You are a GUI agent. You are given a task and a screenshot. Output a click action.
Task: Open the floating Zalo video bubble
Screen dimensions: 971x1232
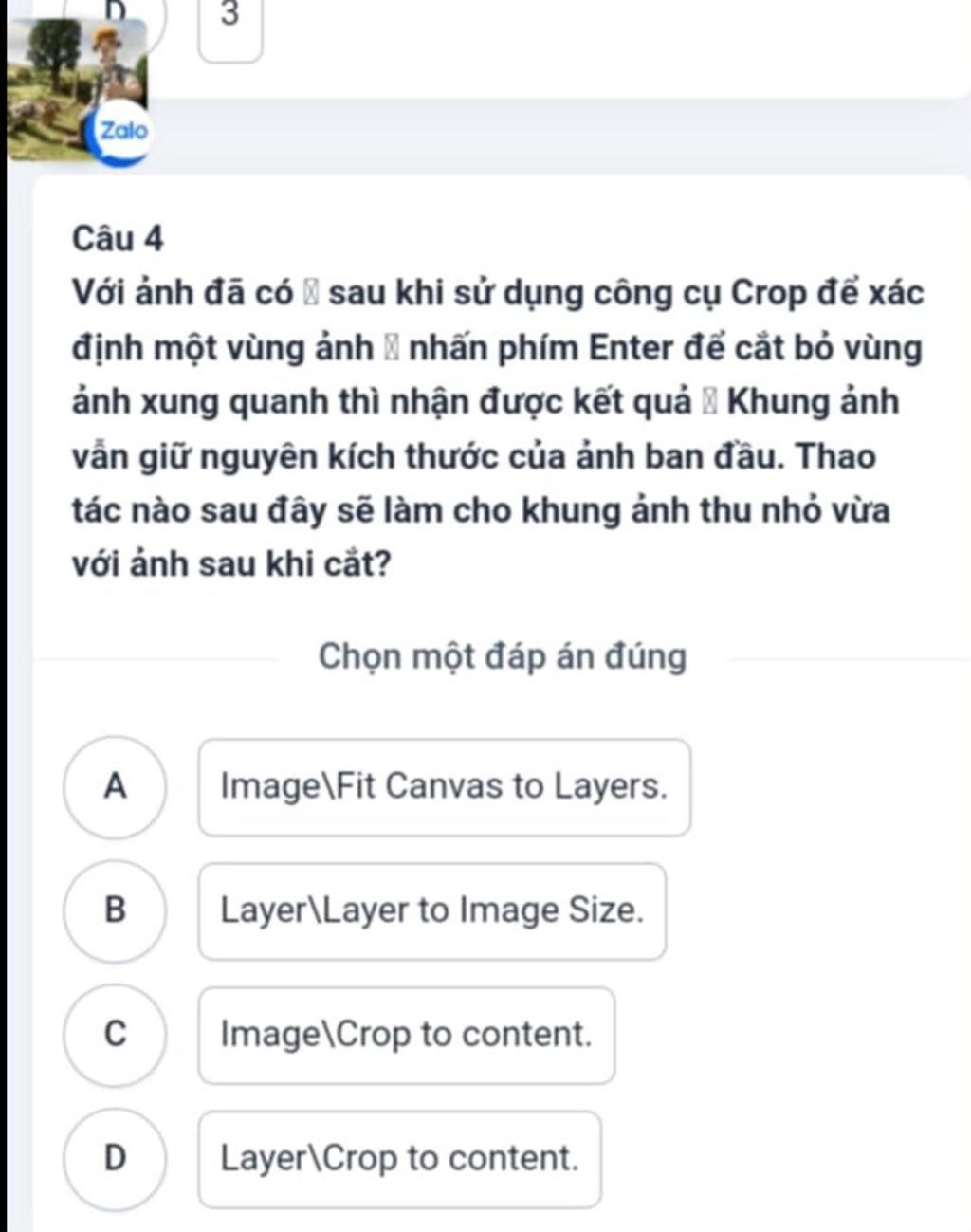(81, 92)
